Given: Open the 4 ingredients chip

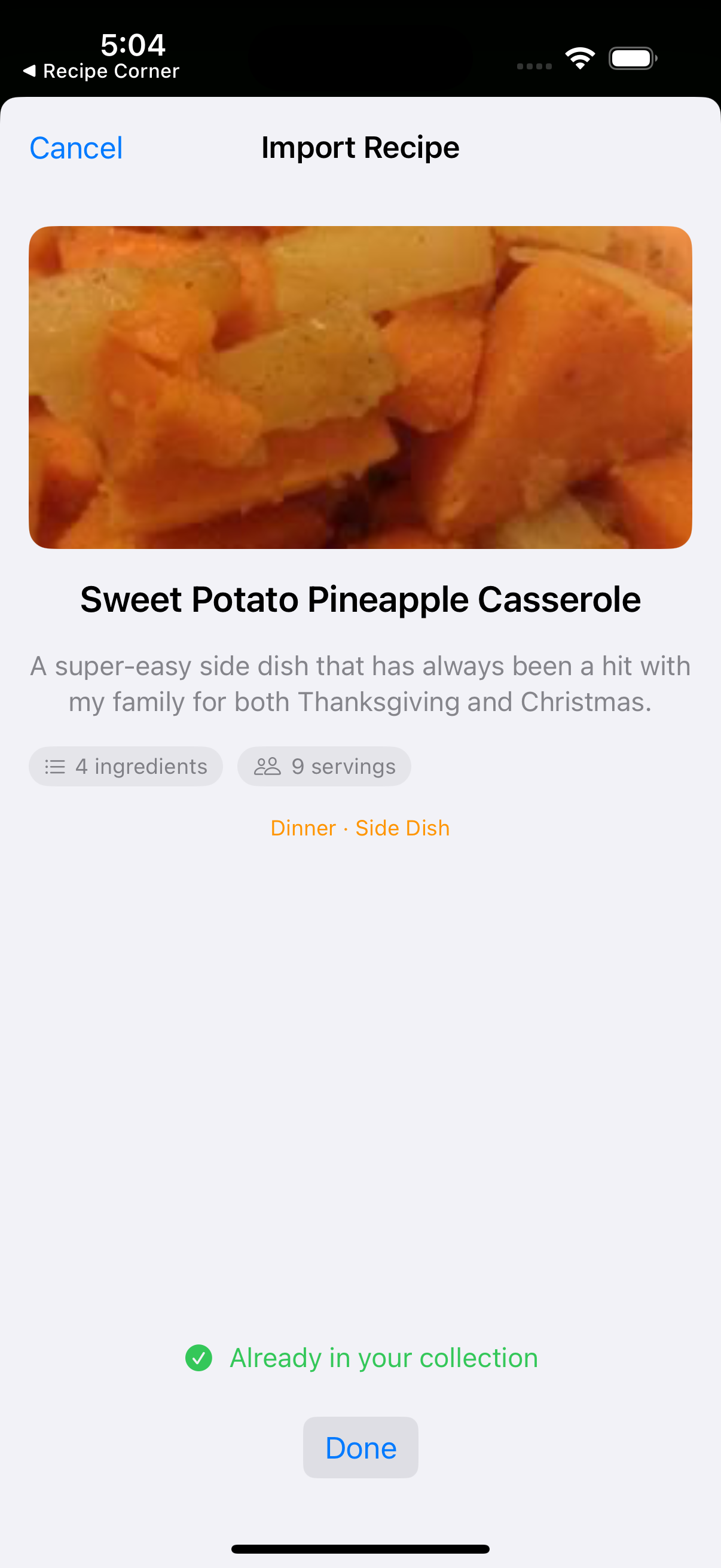Looking at the screenshot, I should click(126, 766).
